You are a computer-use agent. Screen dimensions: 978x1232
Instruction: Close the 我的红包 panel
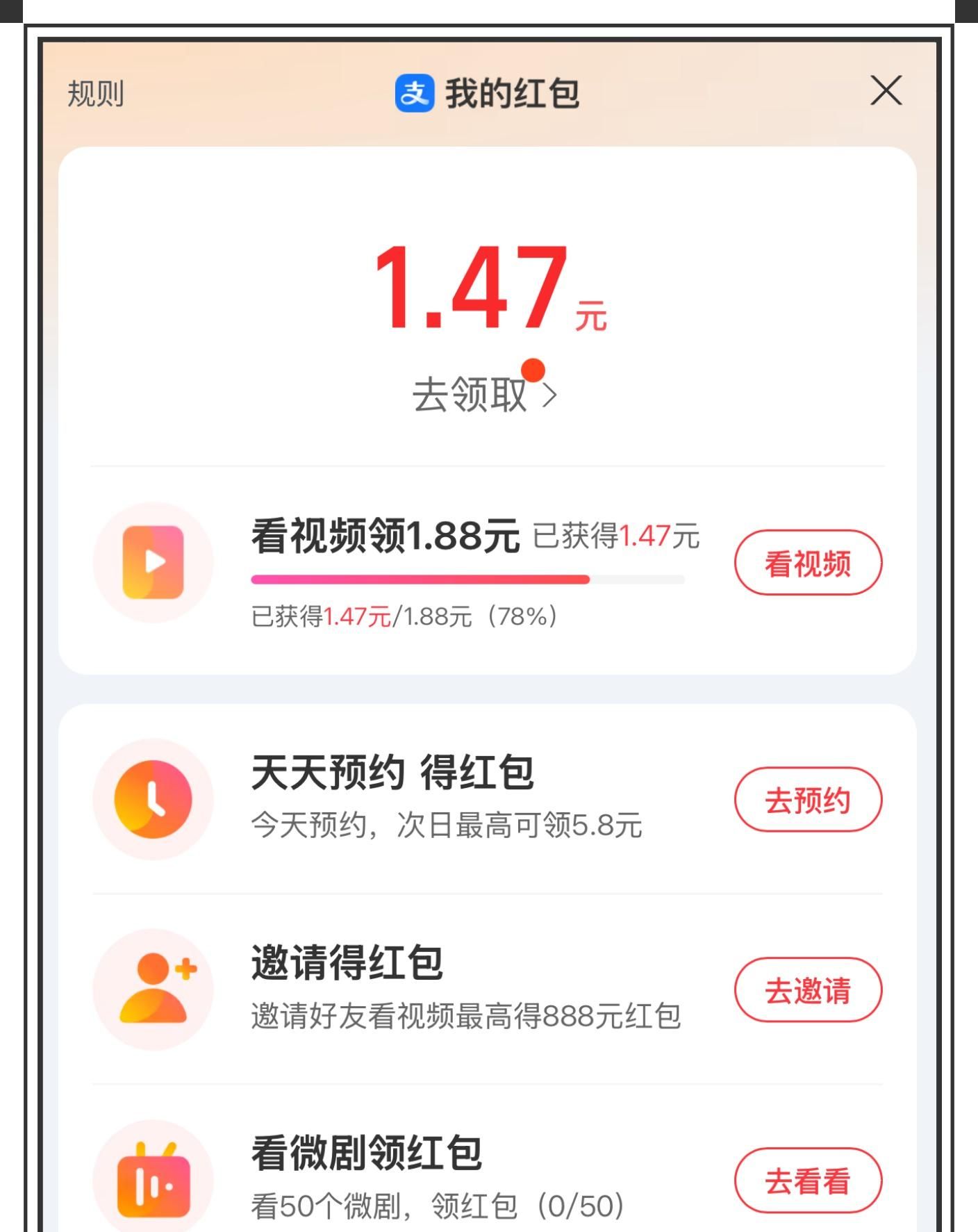point(886,91)
